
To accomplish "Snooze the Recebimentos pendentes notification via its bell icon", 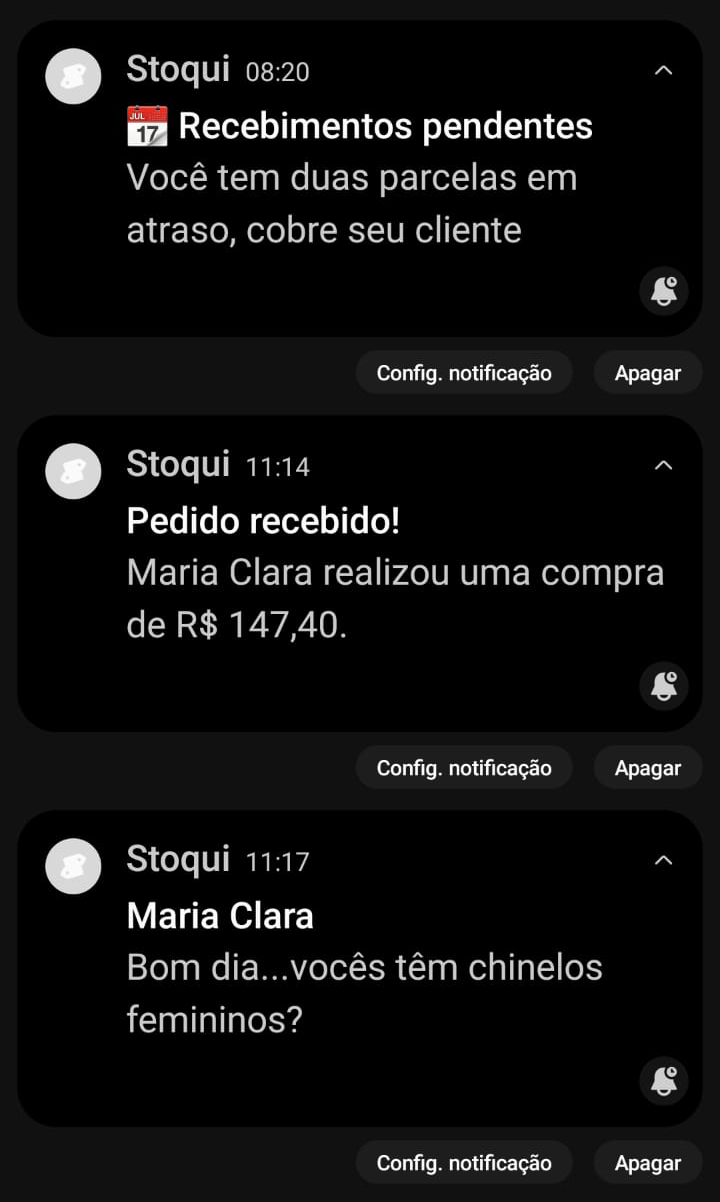I will (663, 290).
